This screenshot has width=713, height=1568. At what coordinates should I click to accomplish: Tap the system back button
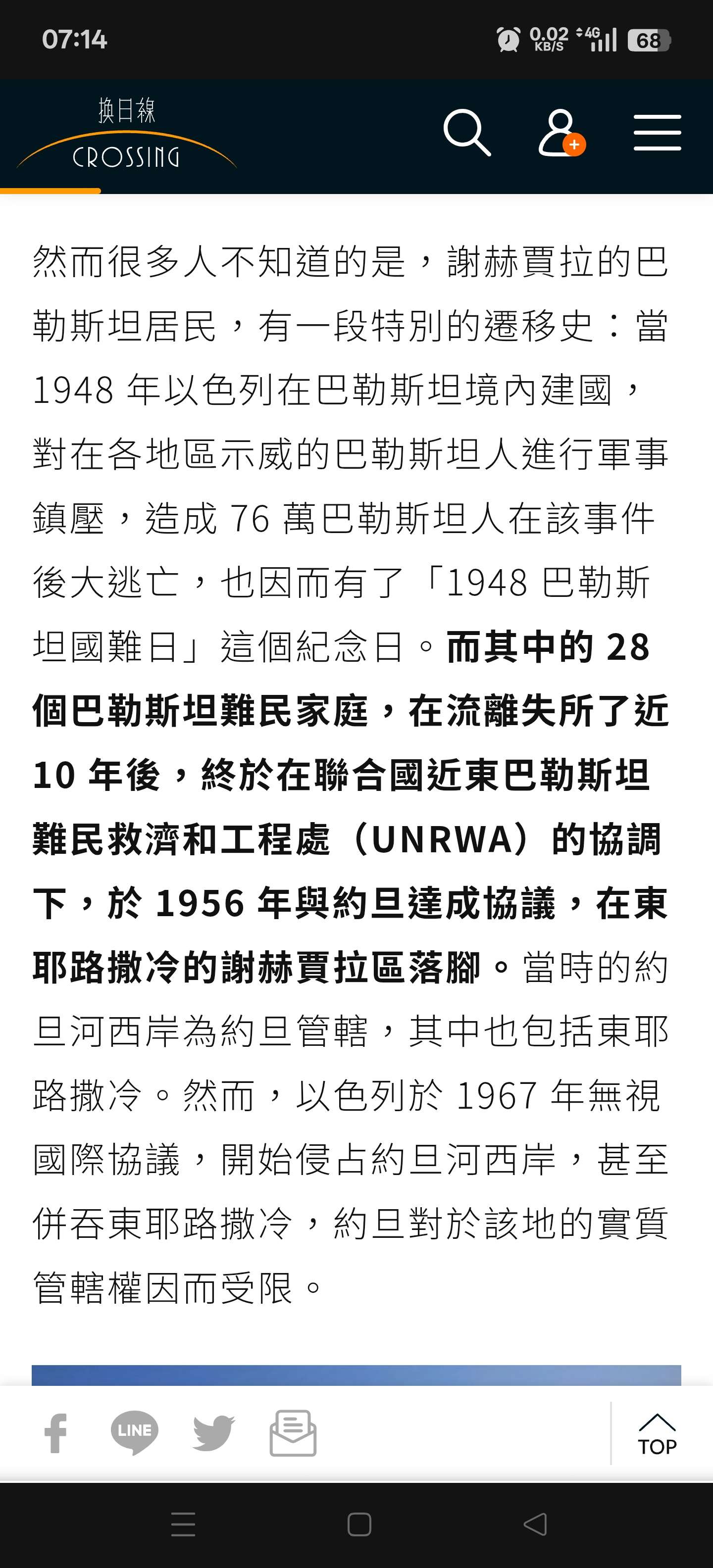coord(535,1524)
